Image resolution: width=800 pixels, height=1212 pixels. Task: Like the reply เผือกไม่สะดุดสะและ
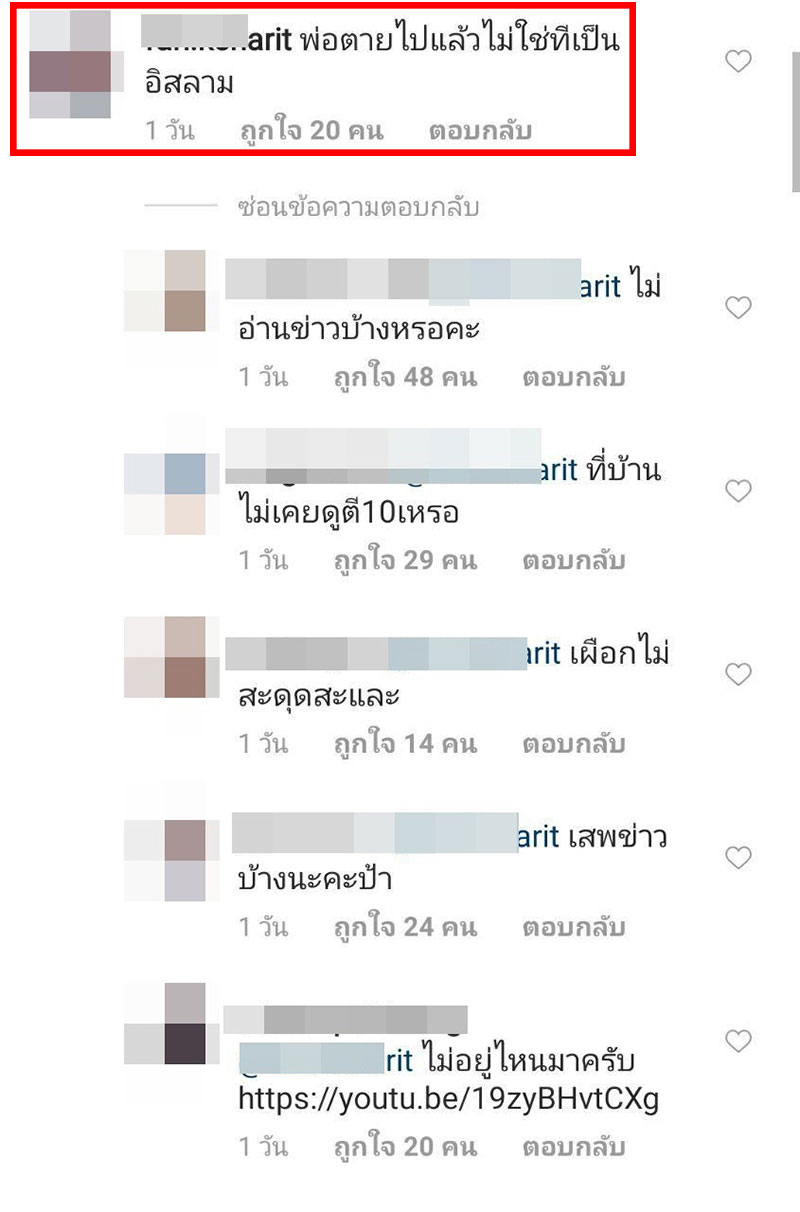(x=737, y=675)
